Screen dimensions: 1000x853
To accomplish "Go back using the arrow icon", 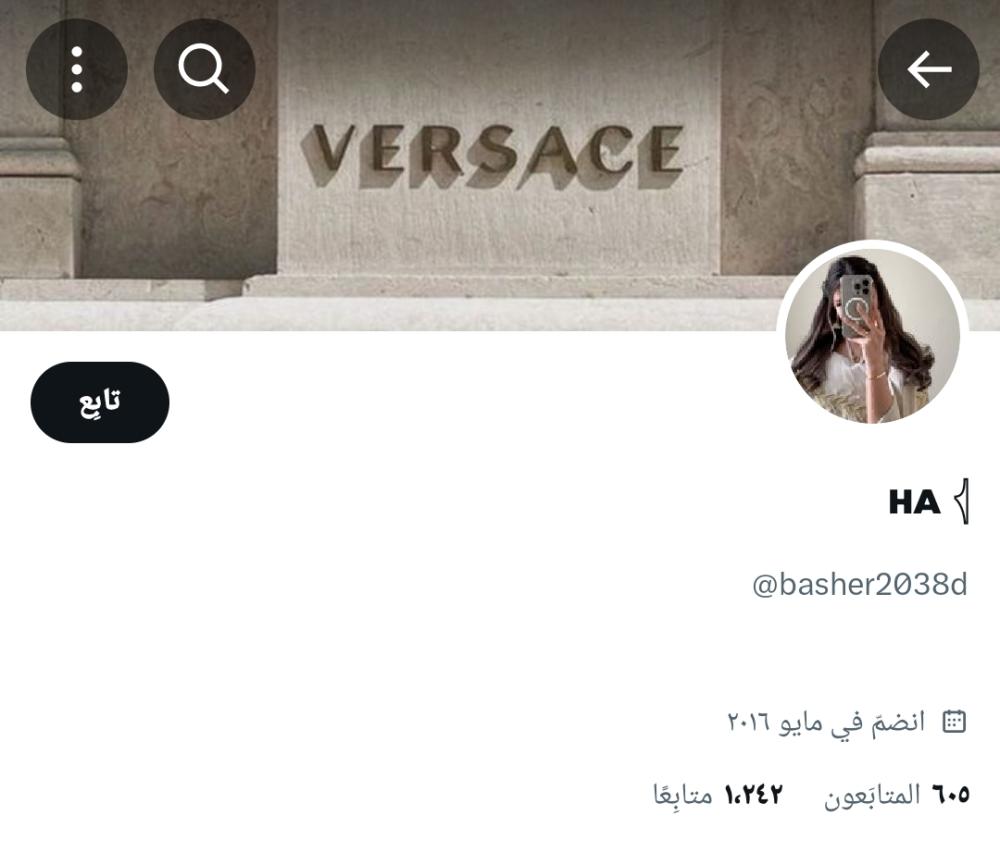I will click(x=928, y=70).
